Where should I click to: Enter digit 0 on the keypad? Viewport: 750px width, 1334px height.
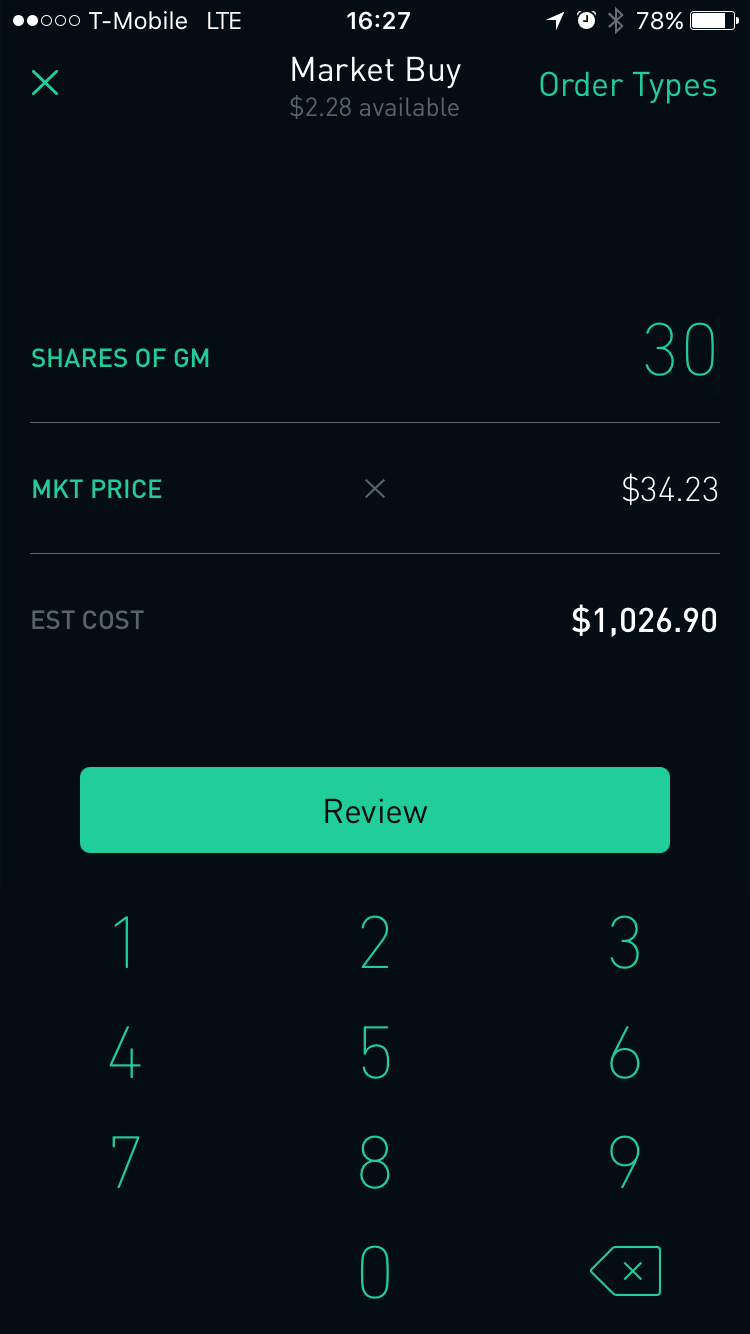375,1272
